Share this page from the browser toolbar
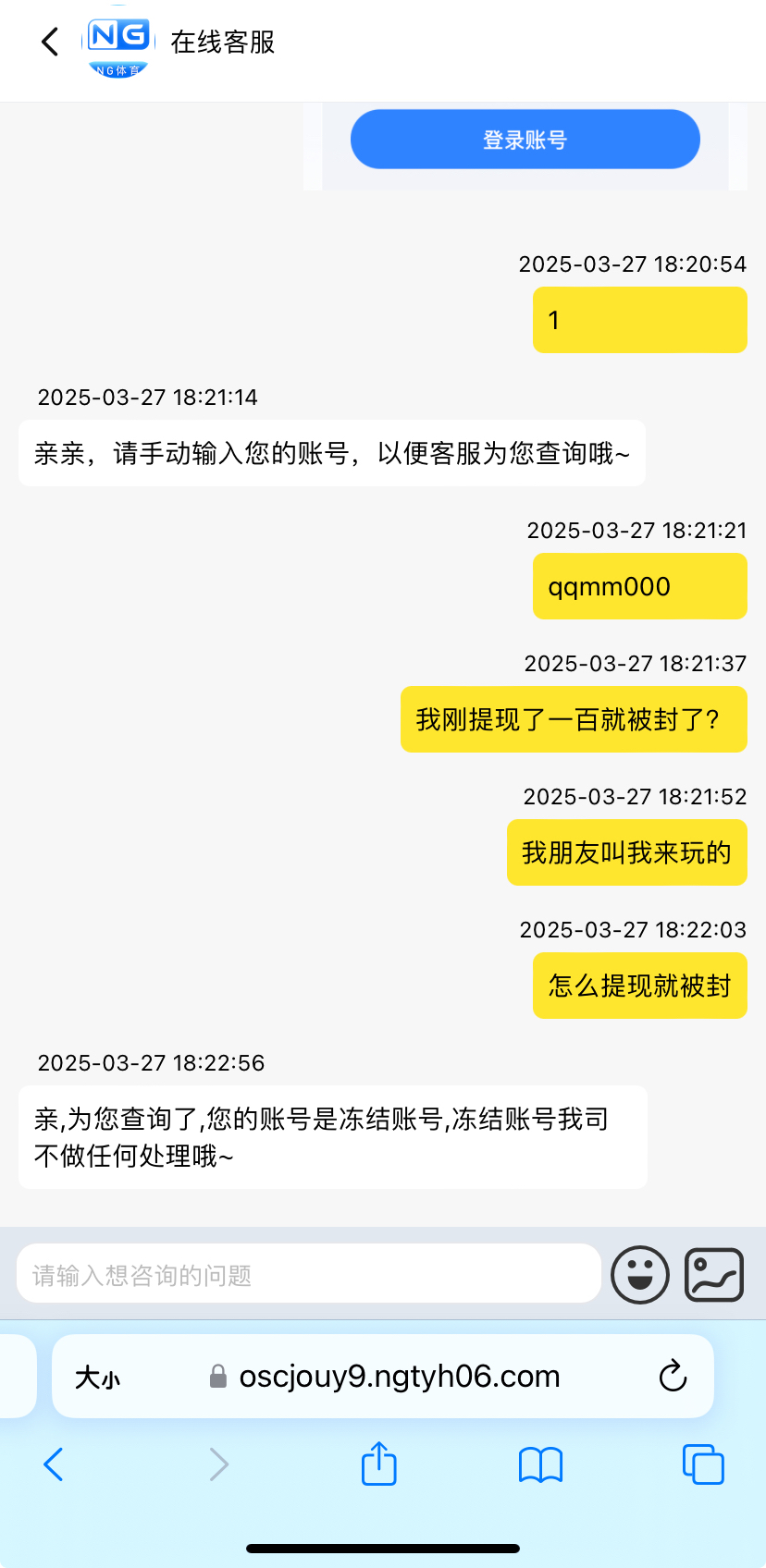The height and width of the screenshot is (1568, 766). (x=378, y=1463)
